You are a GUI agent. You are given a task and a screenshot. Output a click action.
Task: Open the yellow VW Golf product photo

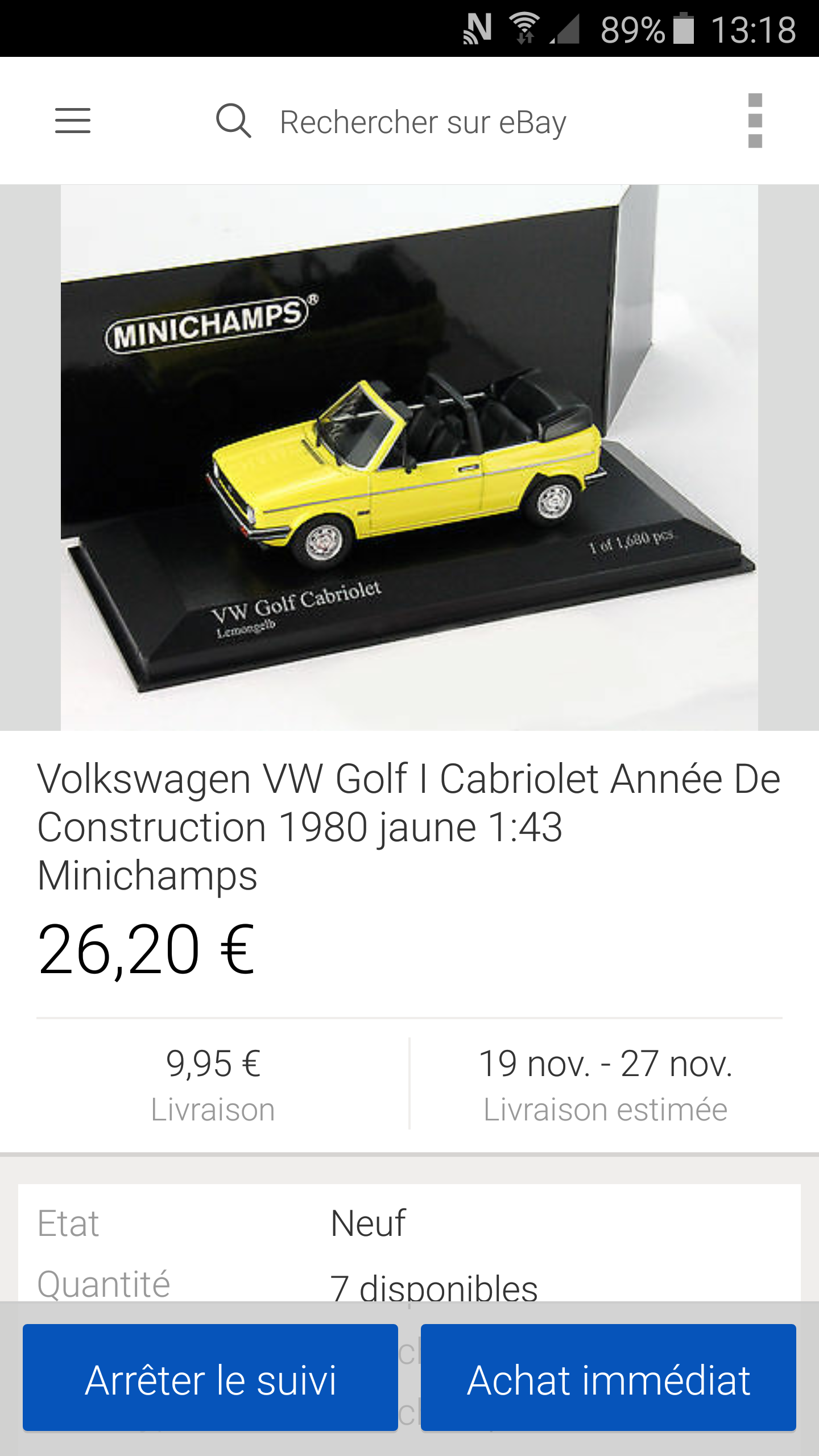point(409,457)
